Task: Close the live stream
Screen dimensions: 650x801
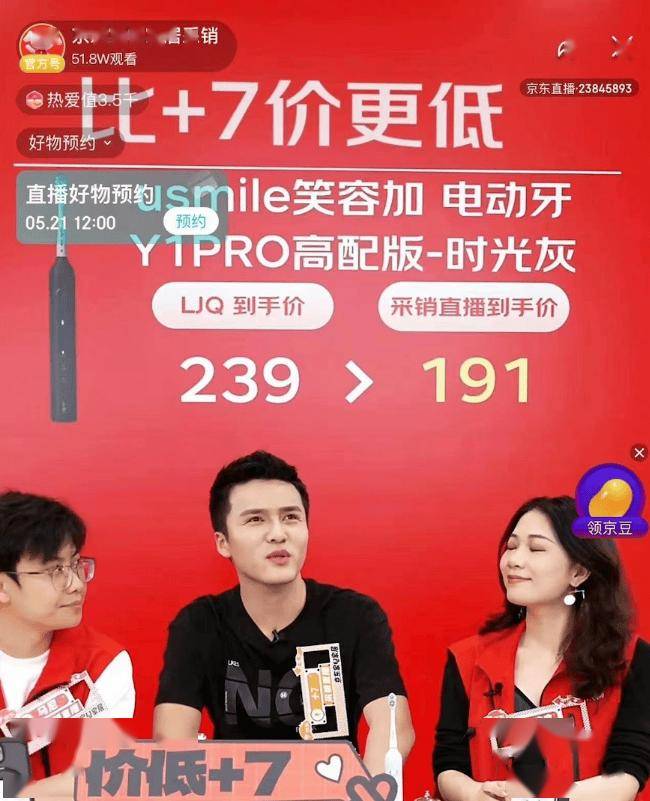Action: (621, 45)
